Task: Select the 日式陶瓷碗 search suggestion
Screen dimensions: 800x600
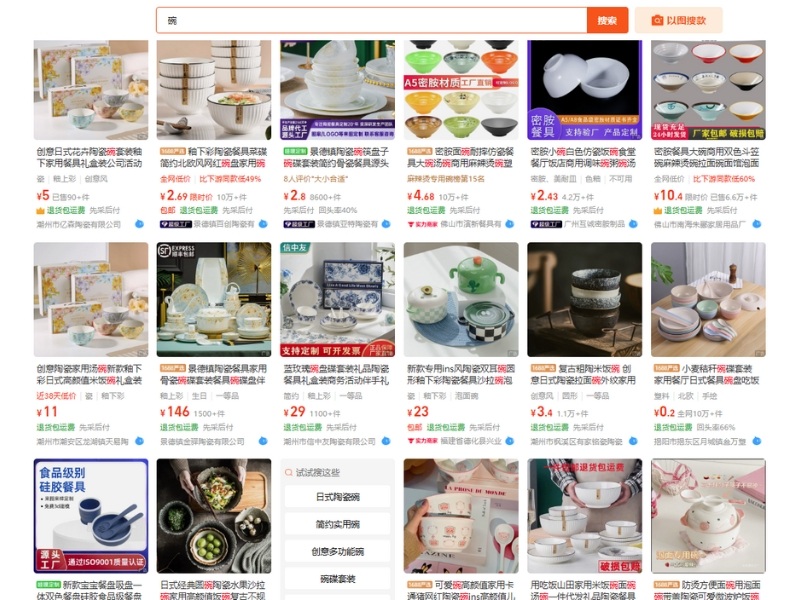Action: pyautogui.click(x=338, y=497)
